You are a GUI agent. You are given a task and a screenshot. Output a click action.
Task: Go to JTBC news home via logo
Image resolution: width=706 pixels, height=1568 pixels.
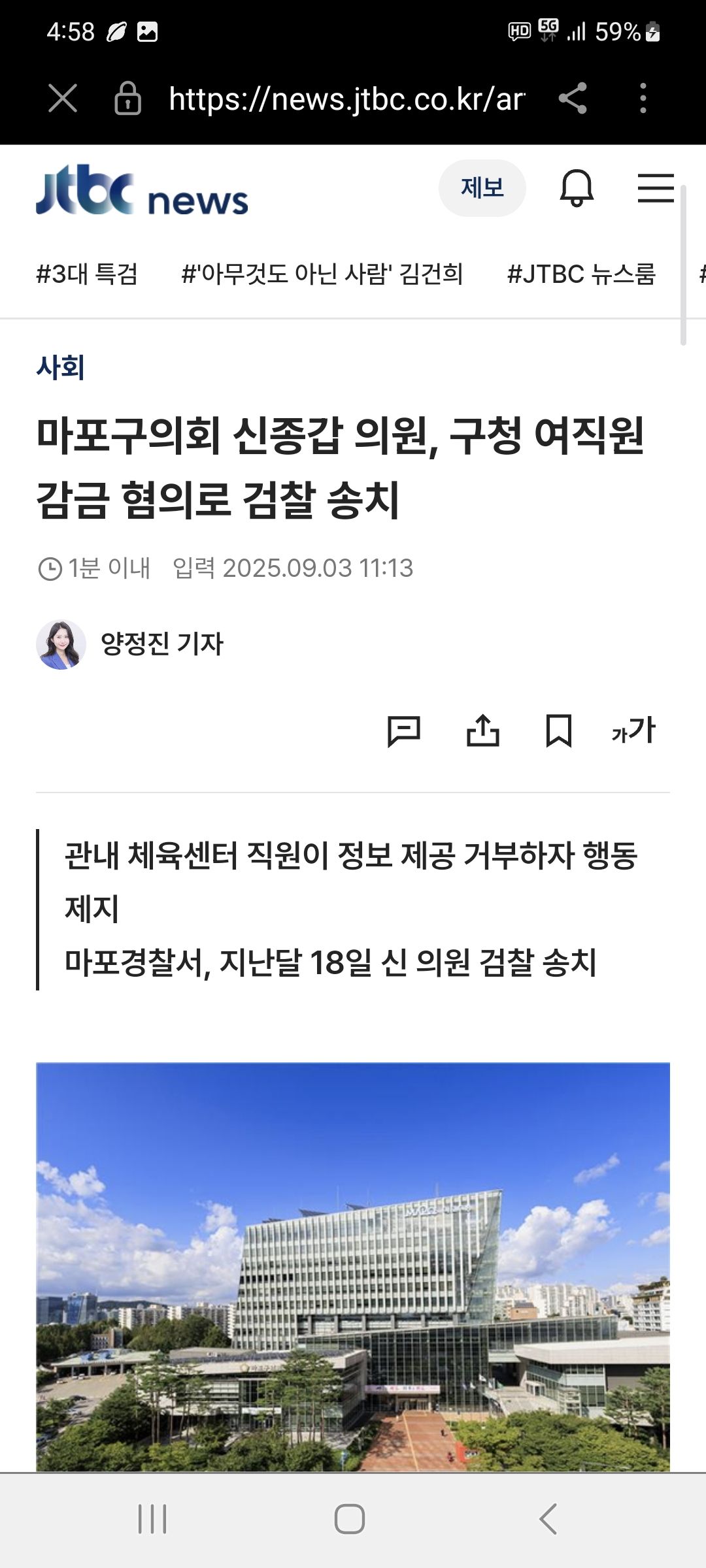pyautogui.click(x=142, y=194)
